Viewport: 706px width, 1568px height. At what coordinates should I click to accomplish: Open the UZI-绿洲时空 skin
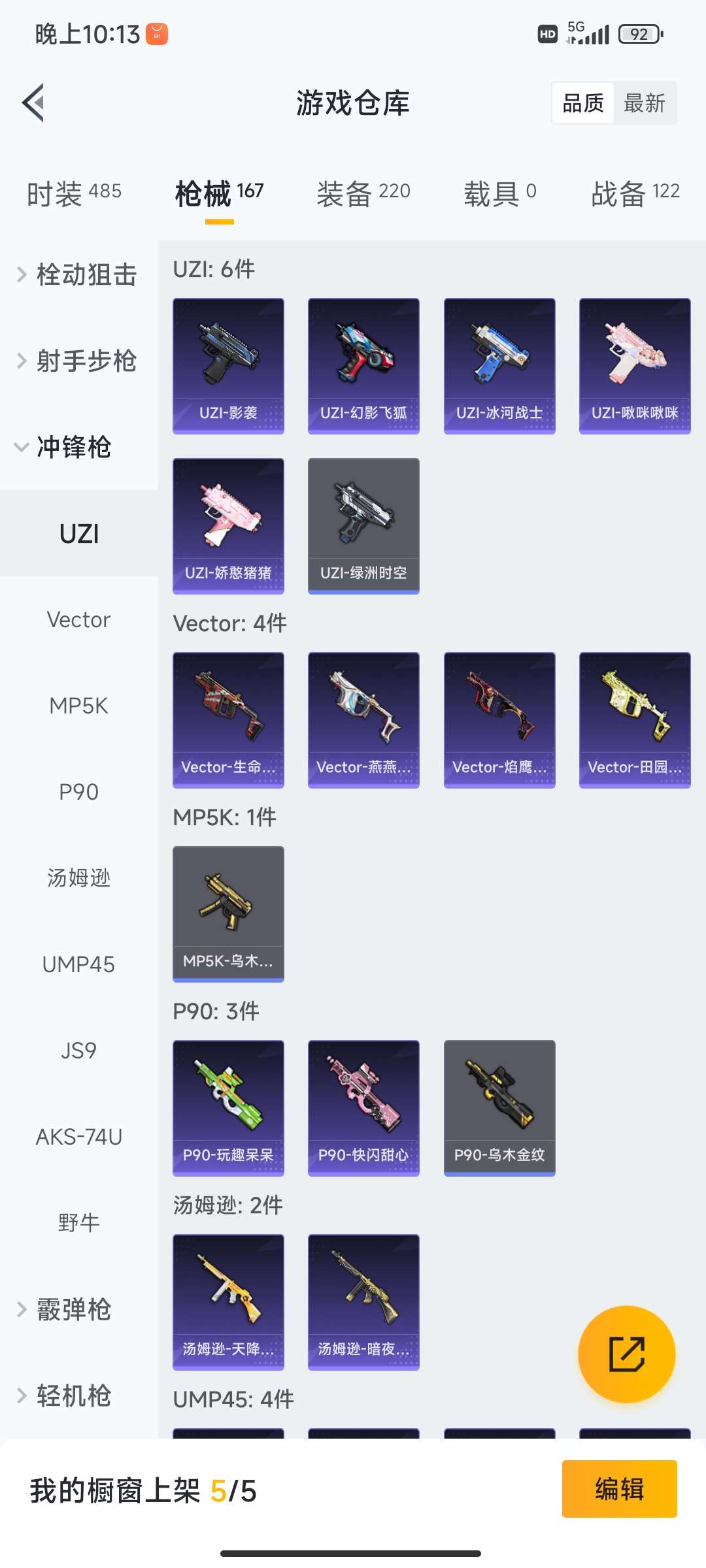click(363, 526)
